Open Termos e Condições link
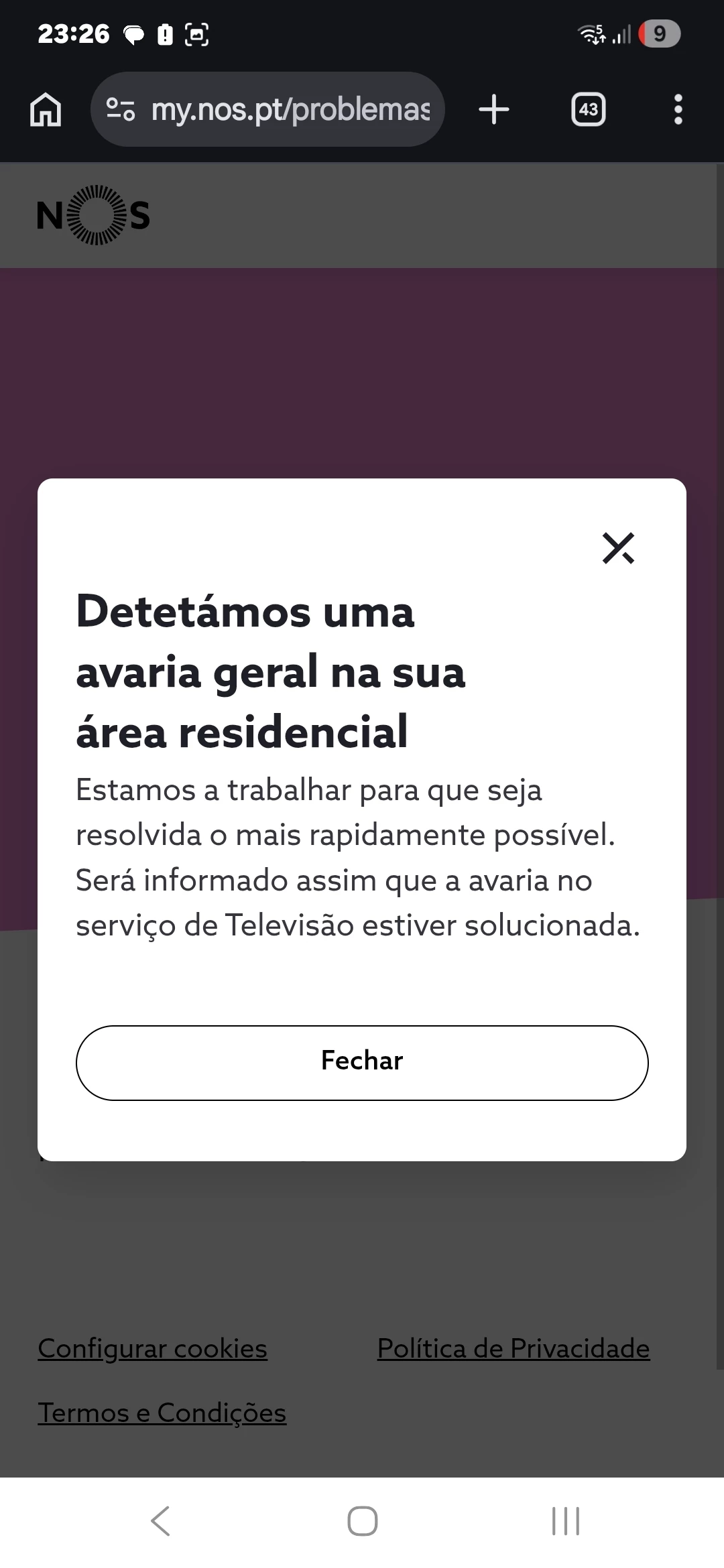This screenshot has width=724, height=1568. (162, 1413)
